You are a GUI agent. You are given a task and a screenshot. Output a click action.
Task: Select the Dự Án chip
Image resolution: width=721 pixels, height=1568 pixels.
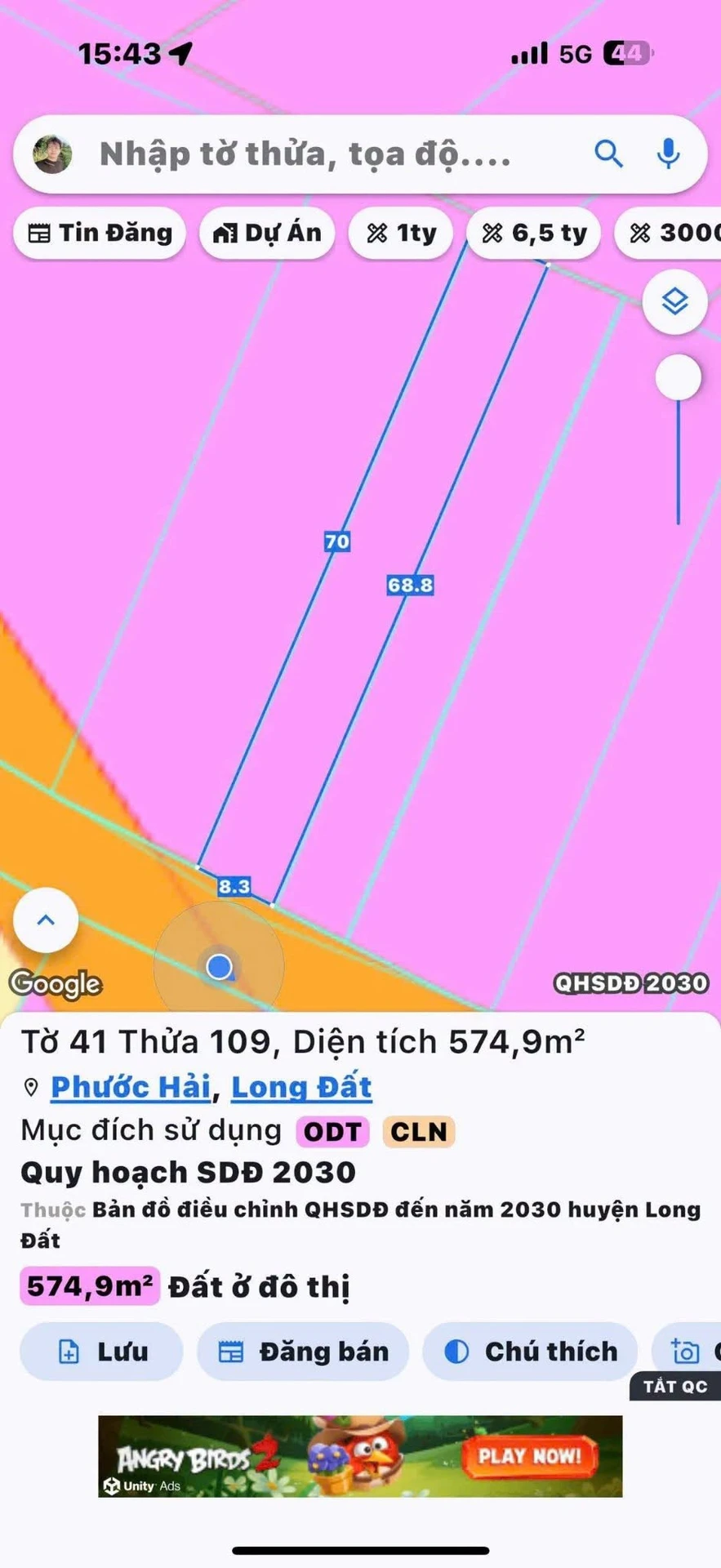coord(268,234)
